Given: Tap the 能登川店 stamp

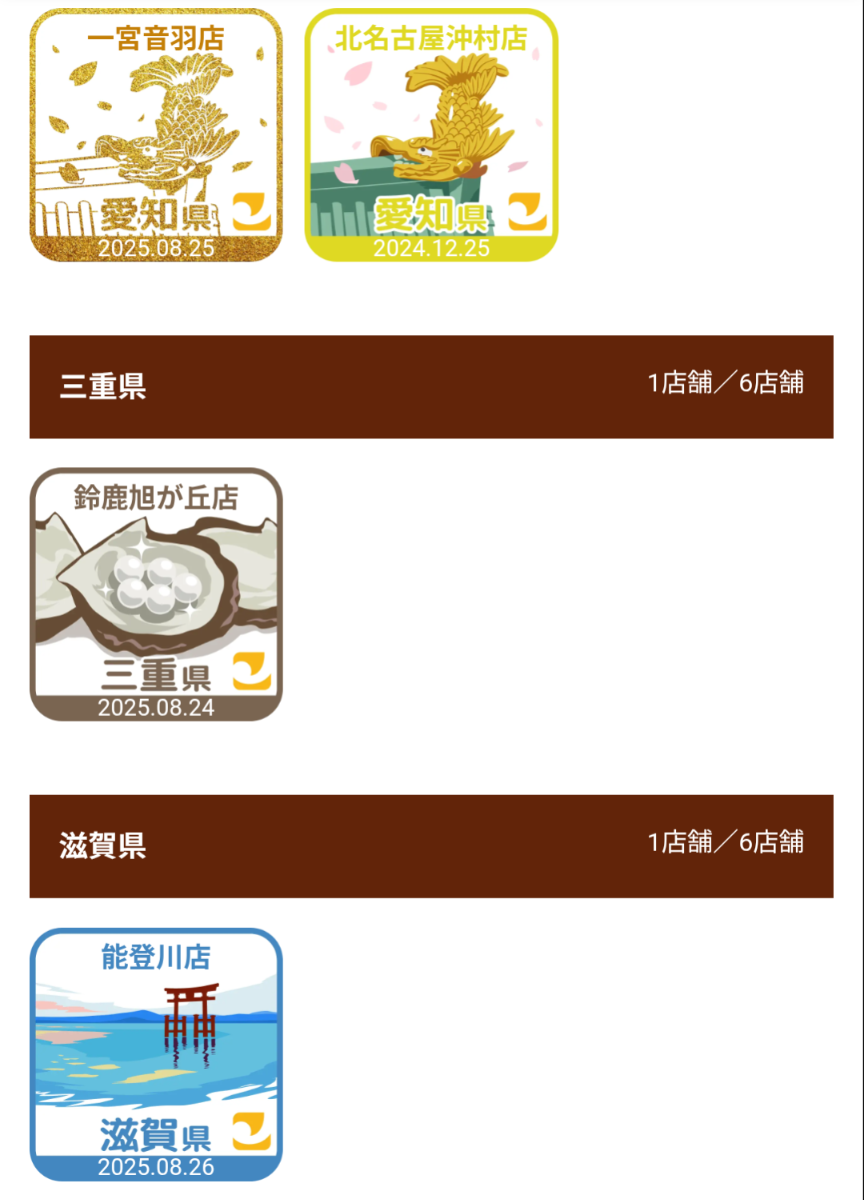Looking at the screenshot, I should (x=156, y=1054).
